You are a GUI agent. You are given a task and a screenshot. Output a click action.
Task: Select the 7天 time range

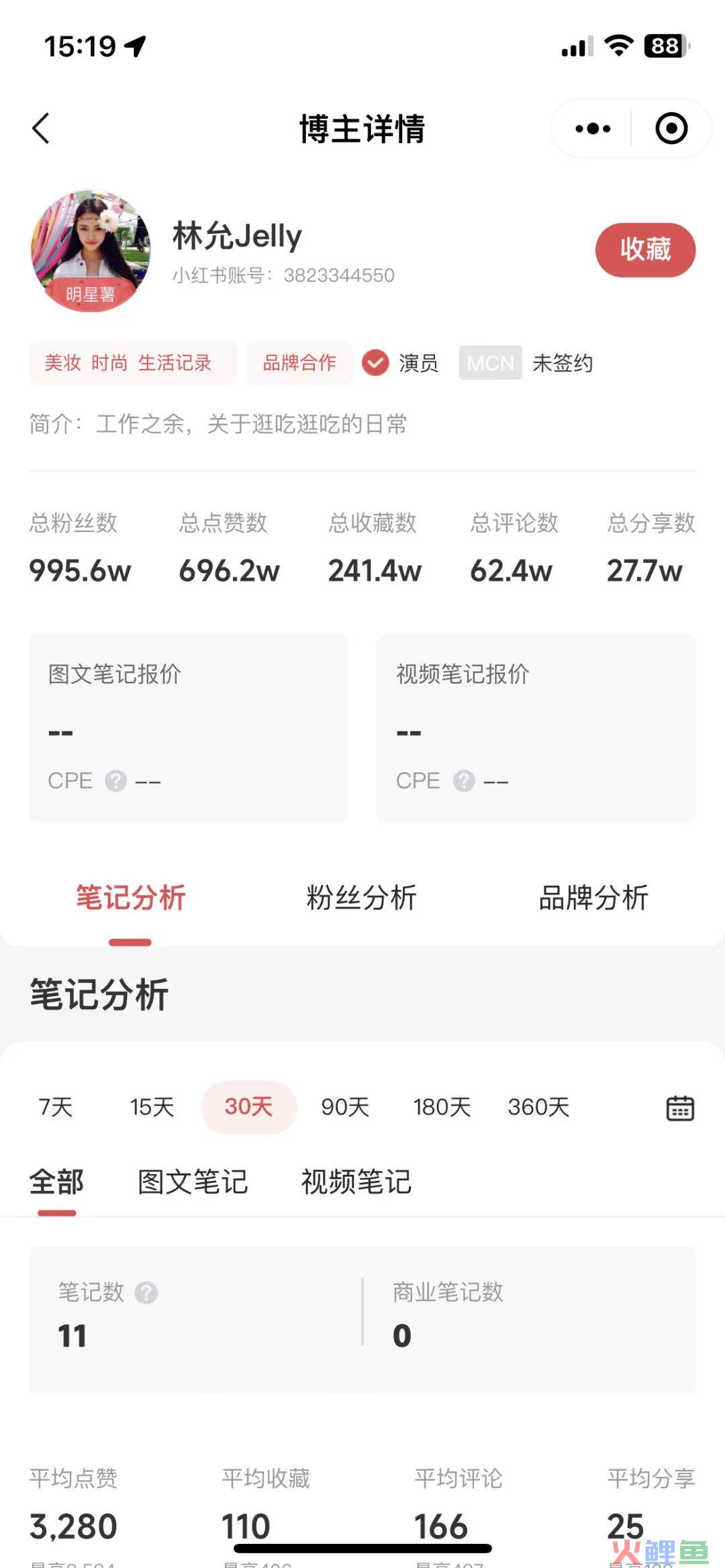(56, 1107)
